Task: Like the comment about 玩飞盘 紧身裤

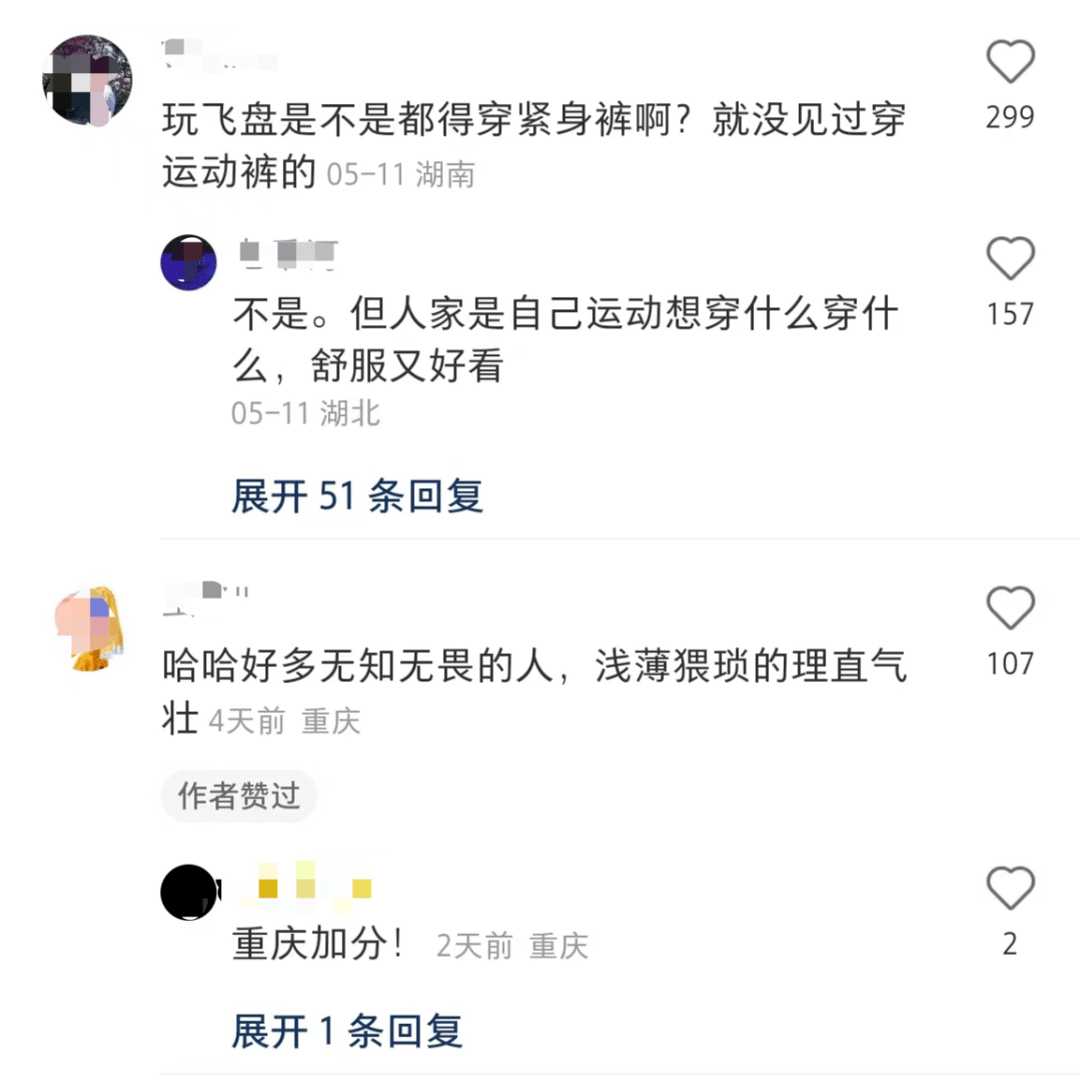Action: [x=1010, y=65]
